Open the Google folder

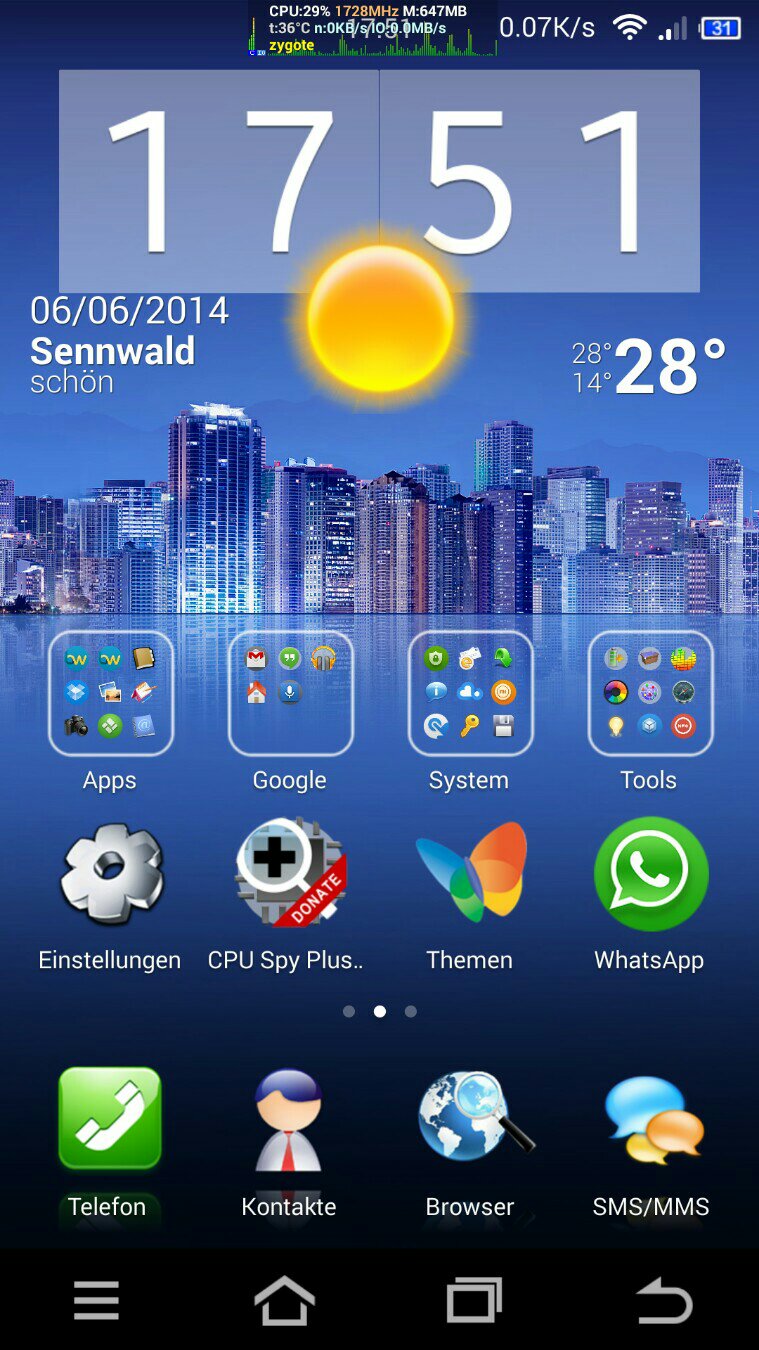[290, 693]
